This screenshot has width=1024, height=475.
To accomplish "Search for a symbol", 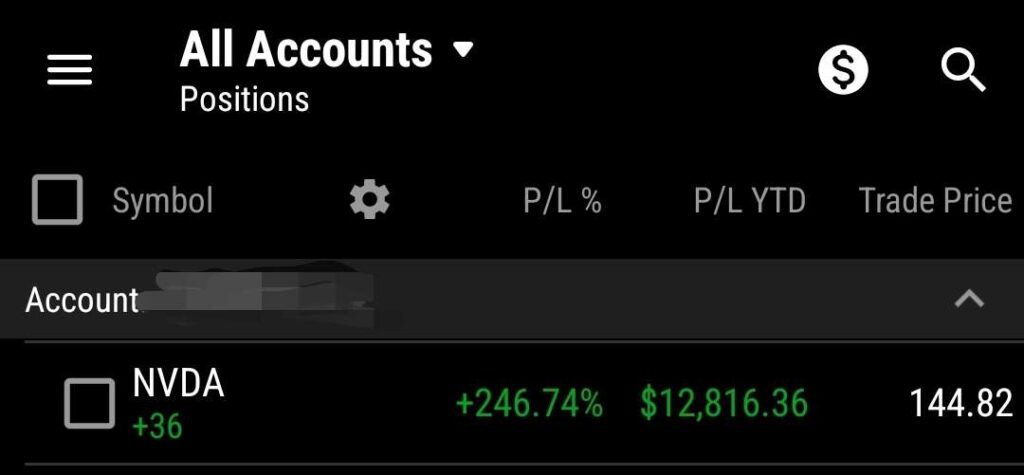I will pyautogui.click(x=964, y=71).
